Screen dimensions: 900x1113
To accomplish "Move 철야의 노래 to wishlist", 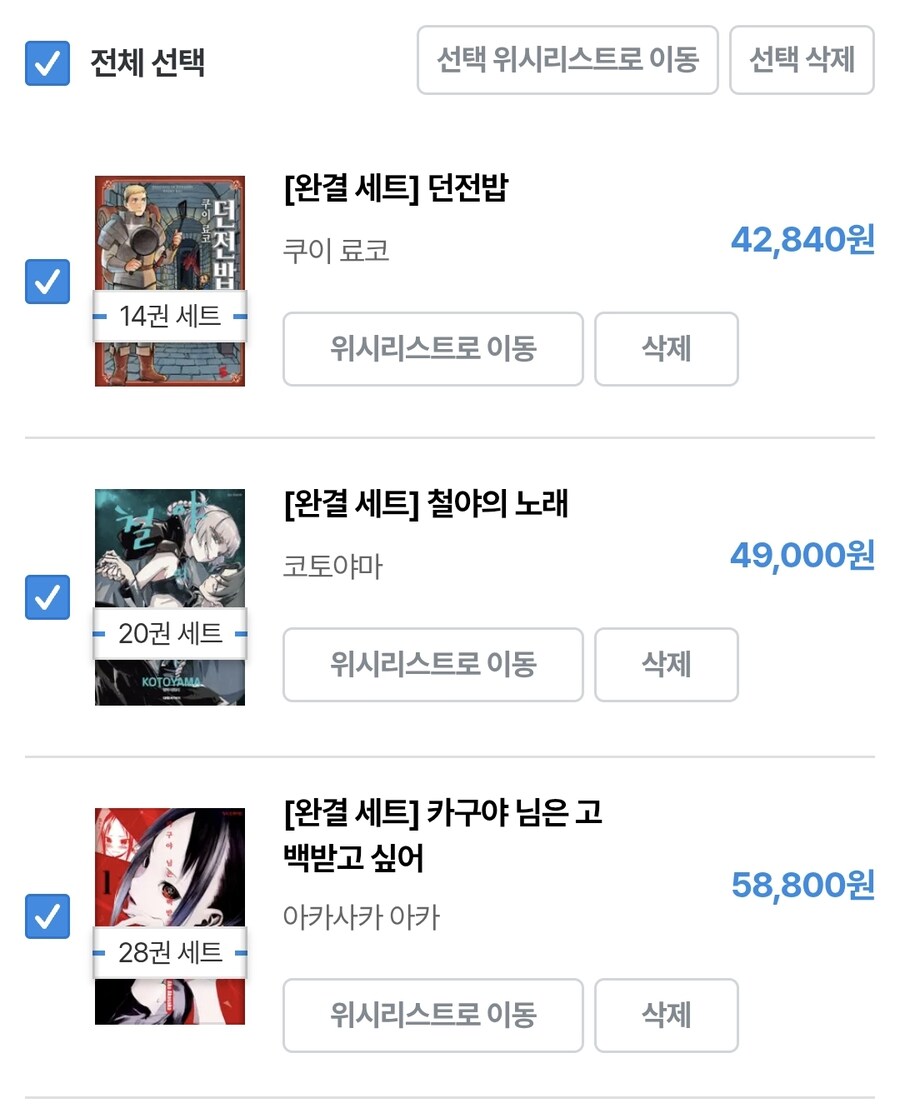I will (433, 665).
